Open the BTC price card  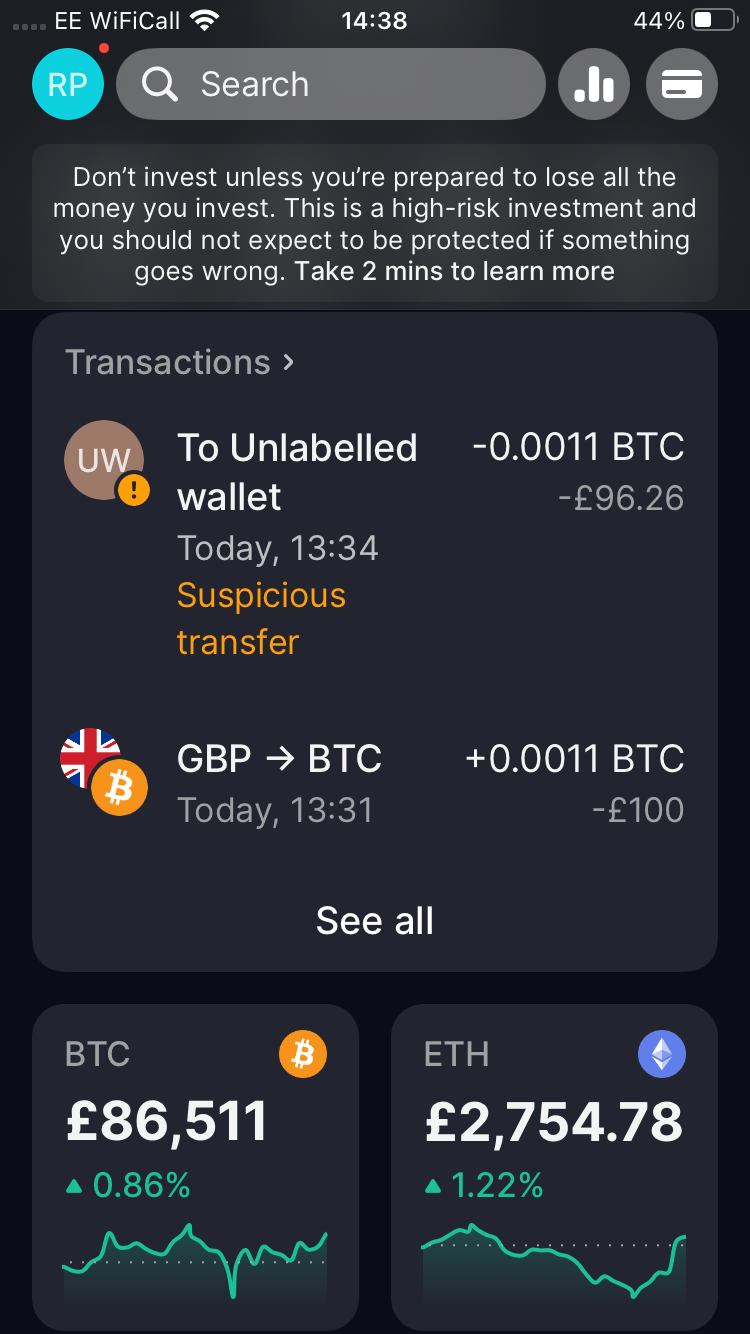pyautogui.click(x=196, y=1165)
